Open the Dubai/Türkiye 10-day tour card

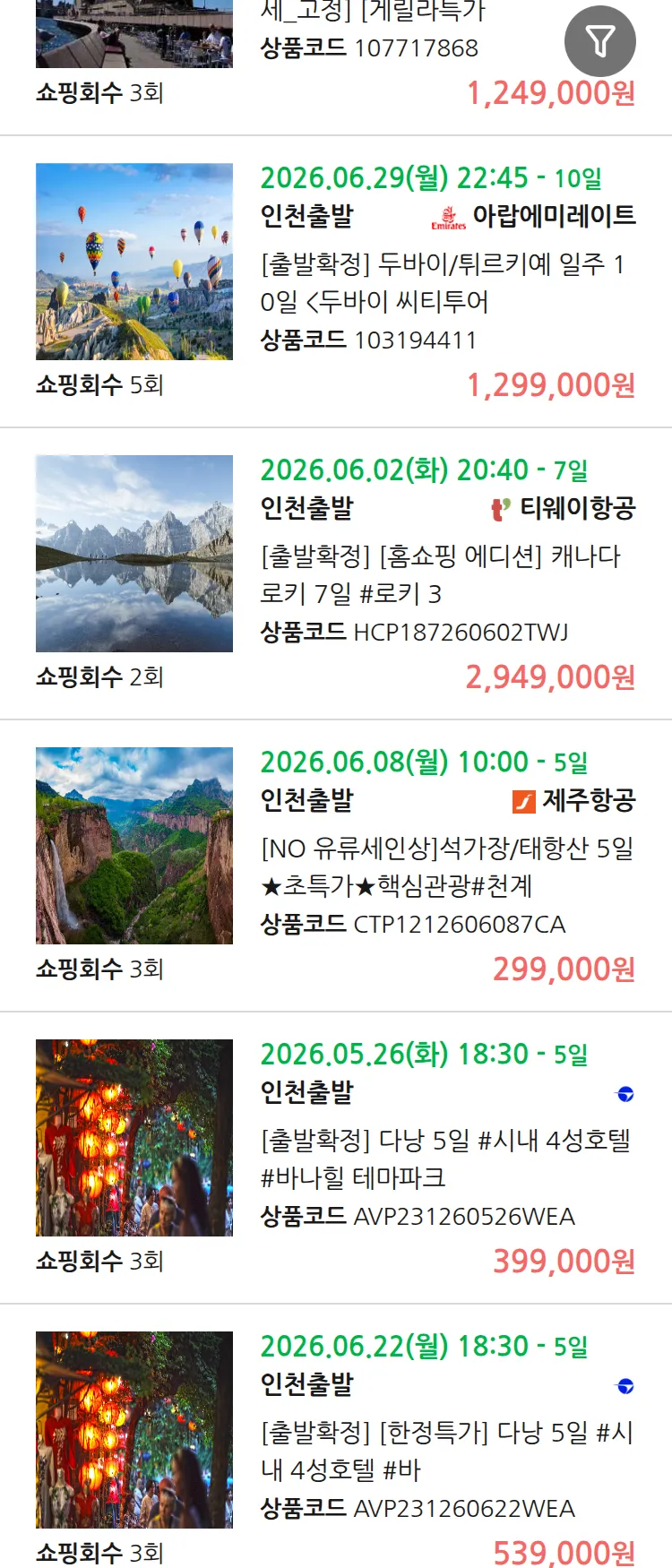coord(336,282)
